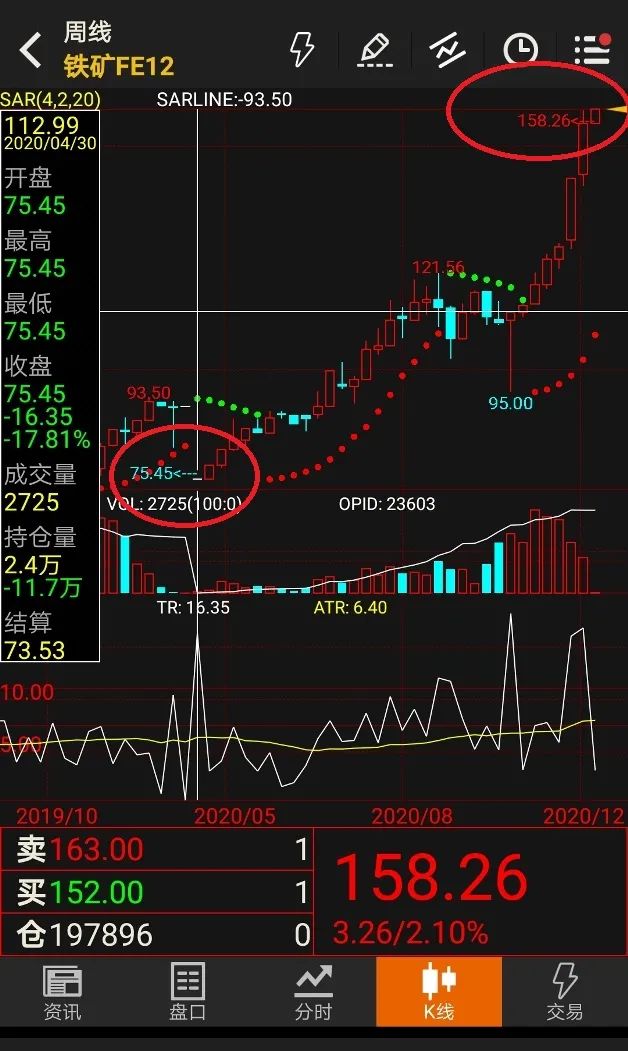628x1051 pixels.
Task: Go back using the top-left arrow
Action: (x=30, y=50)
